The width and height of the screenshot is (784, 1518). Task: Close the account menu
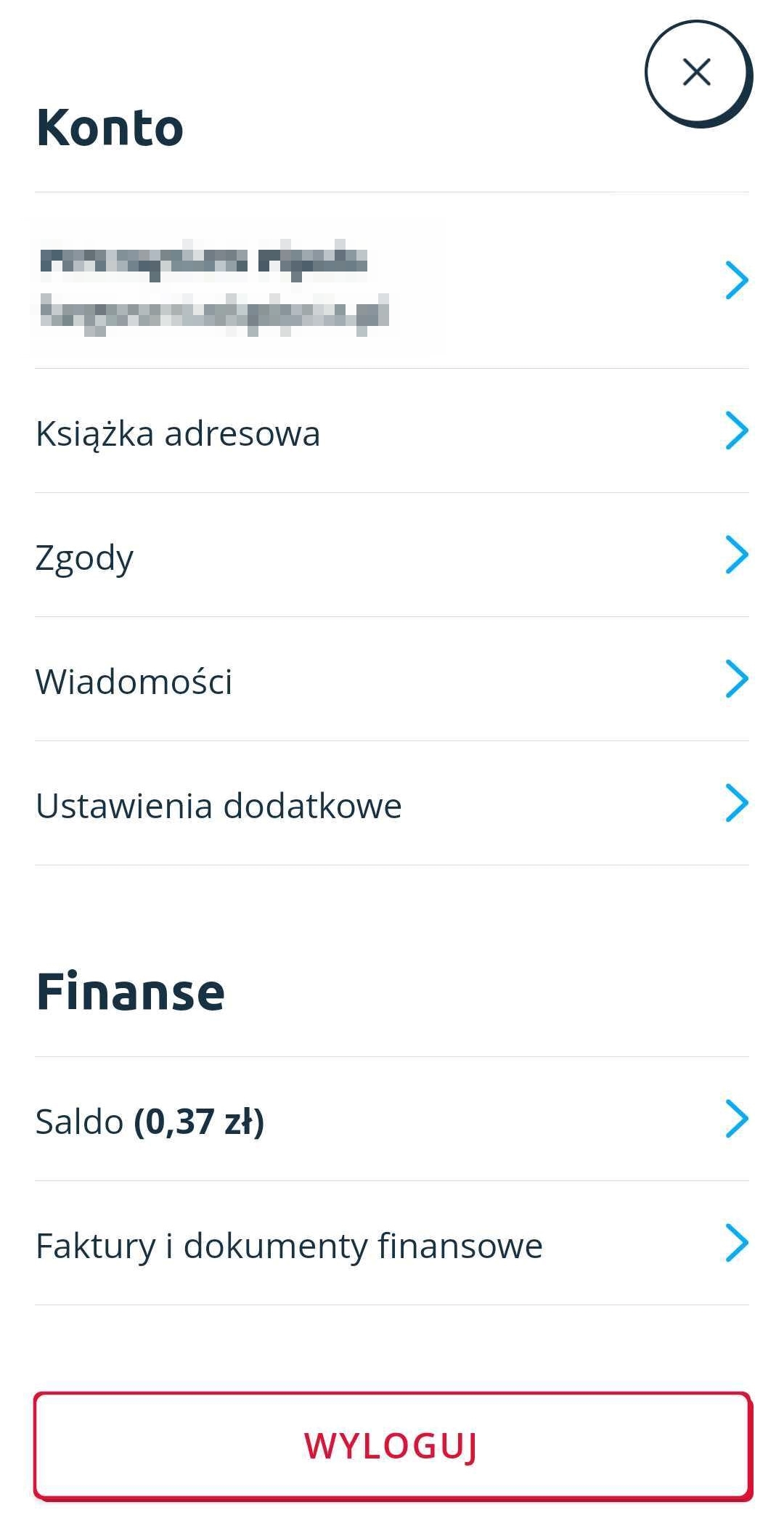698,73
